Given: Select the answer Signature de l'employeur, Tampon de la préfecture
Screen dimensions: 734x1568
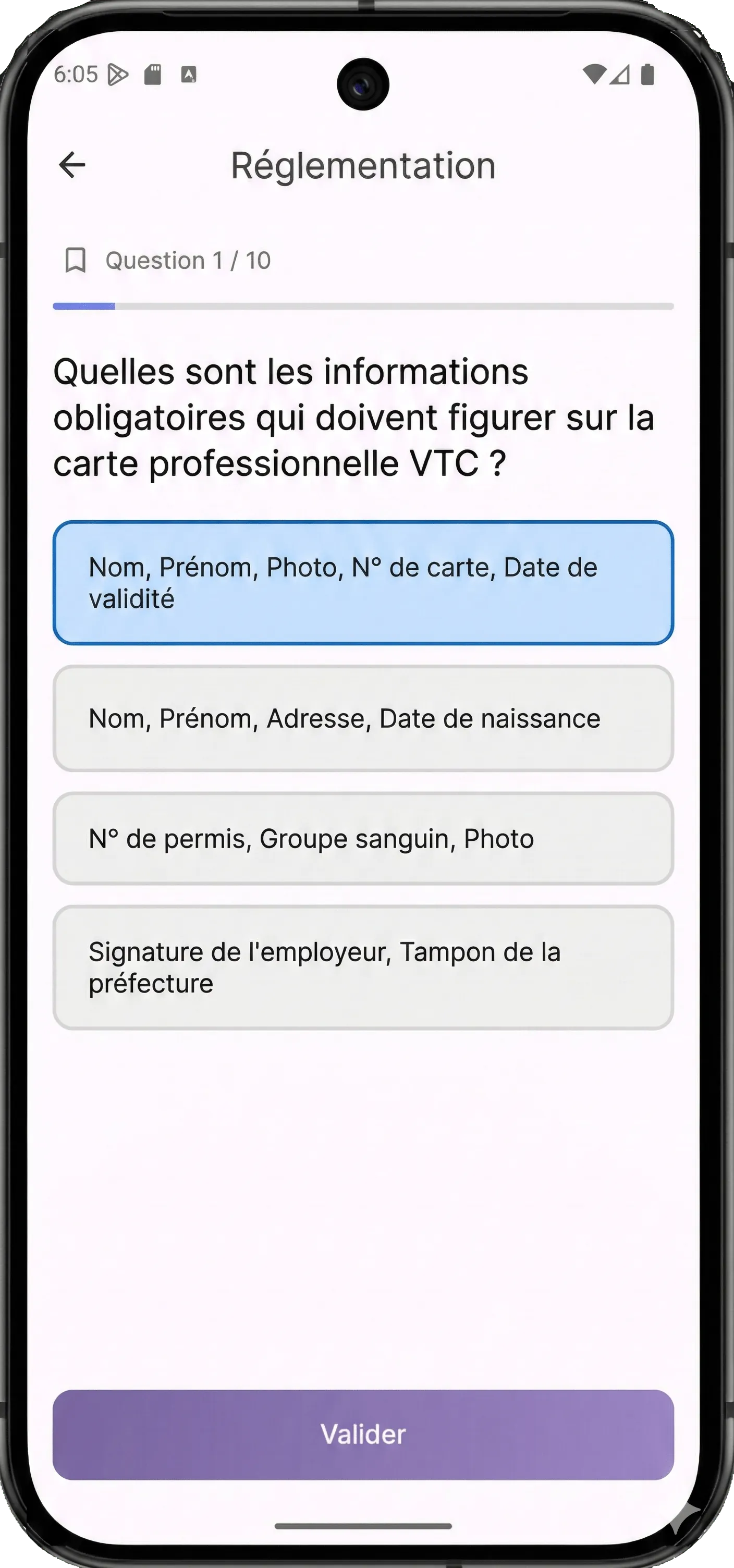Looking at the screenshot, I should [x=364, y=967].
